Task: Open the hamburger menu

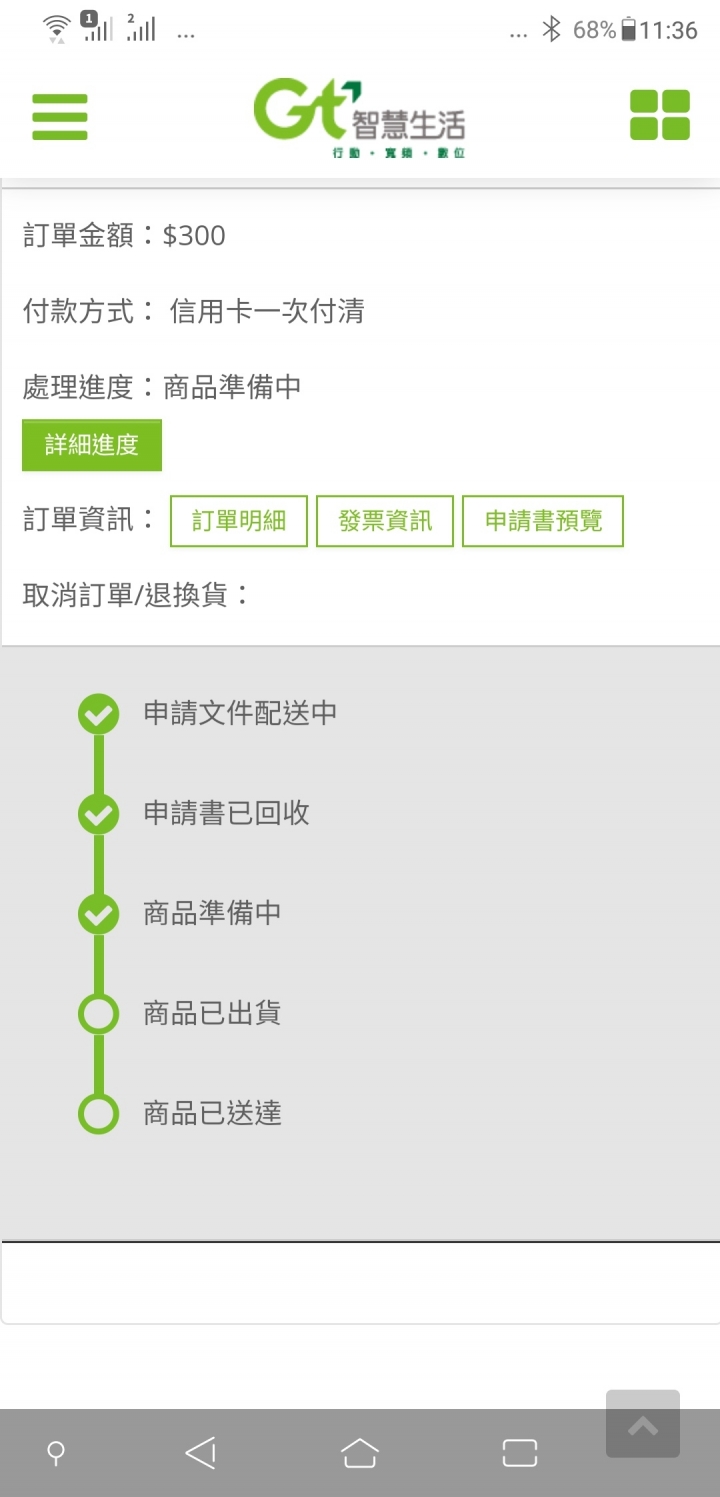Action: coord(60,116)
